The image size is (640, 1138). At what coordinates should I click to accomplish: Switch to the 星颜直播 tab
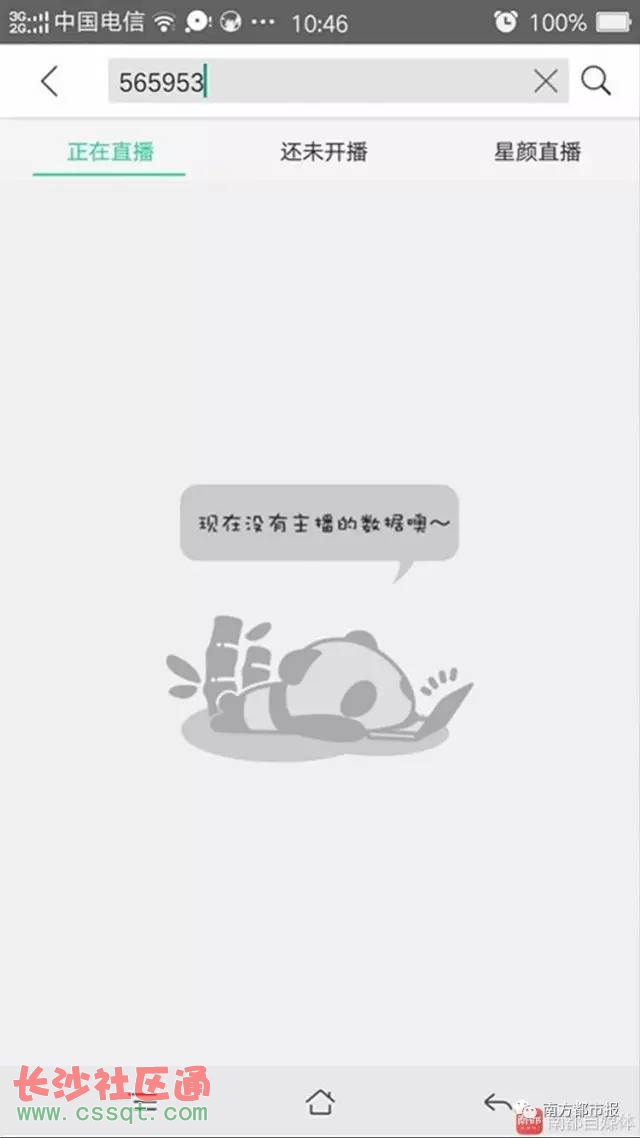coord(537,152)
